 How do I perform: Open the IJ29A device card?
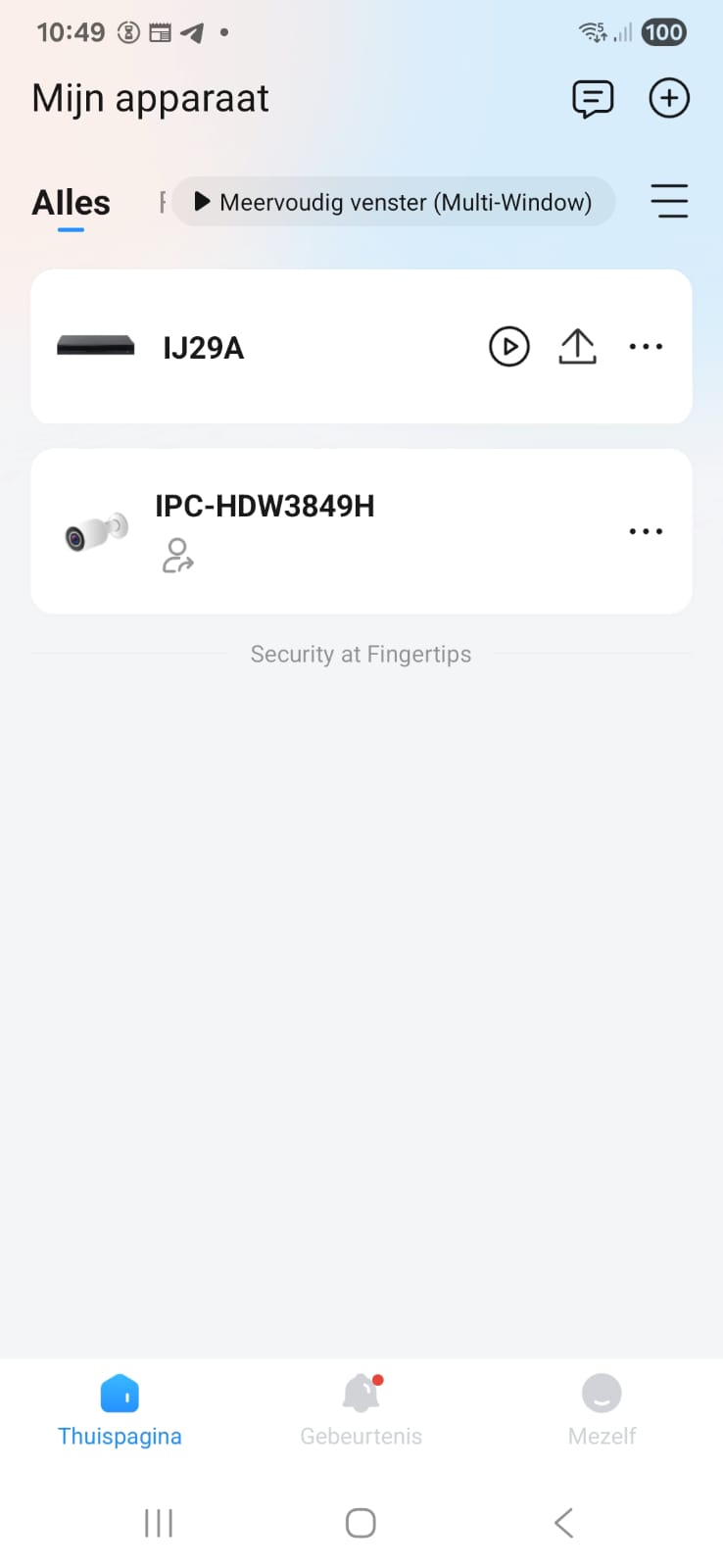pyautogui.click(x=361, y=347)
